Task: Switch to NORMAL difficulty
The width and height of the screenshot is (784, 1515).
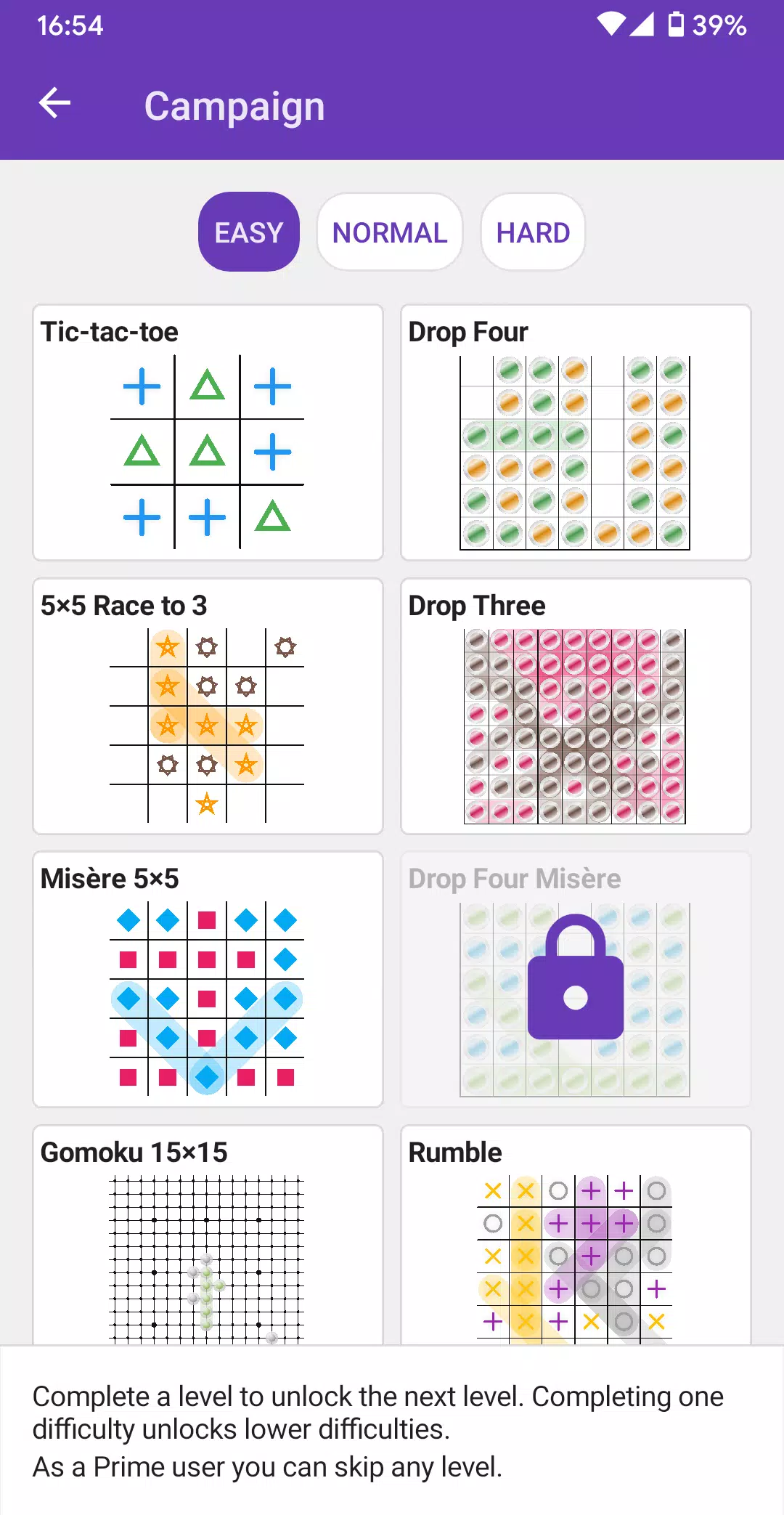Action: [x=389, y=231]
